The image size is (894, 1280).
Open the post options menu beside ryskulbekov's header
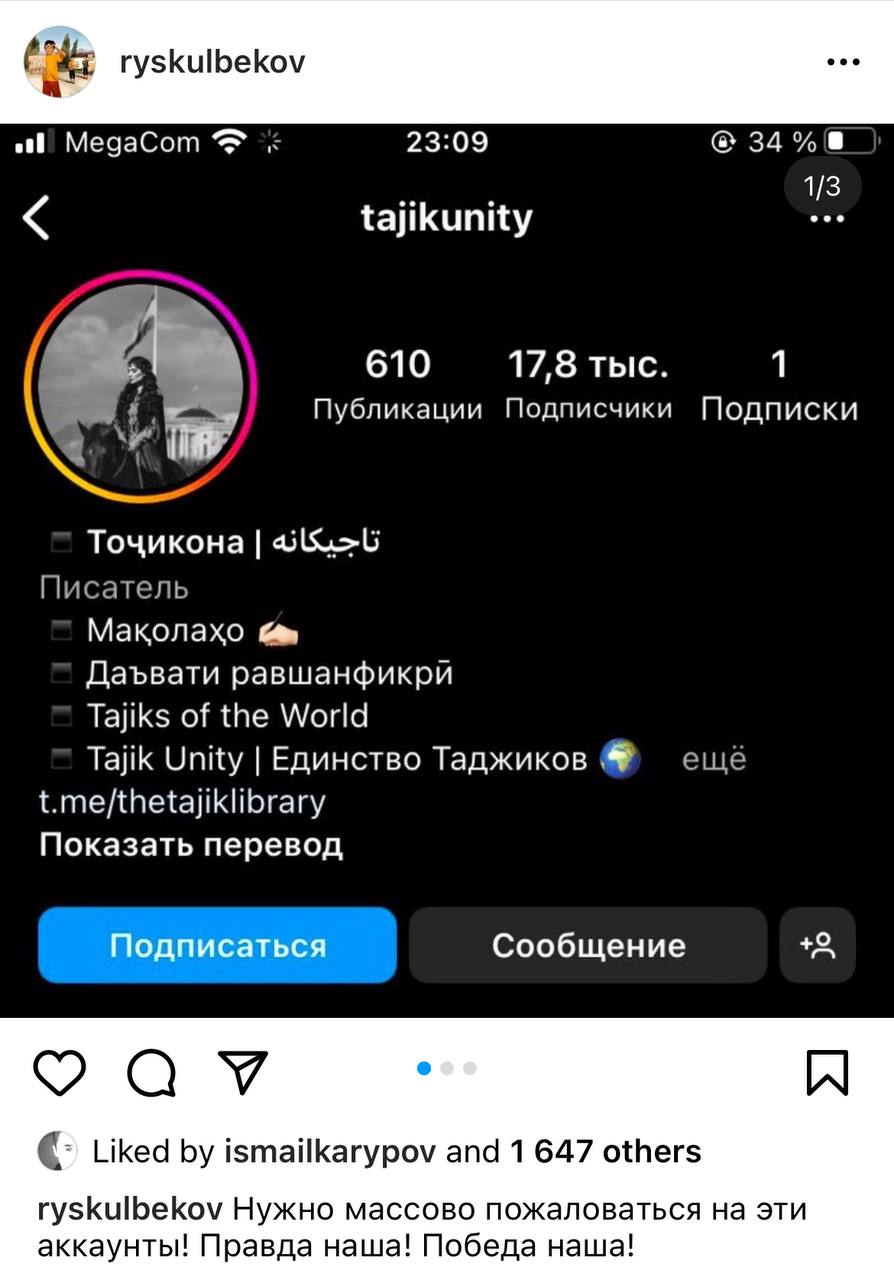tap(843, 62)
